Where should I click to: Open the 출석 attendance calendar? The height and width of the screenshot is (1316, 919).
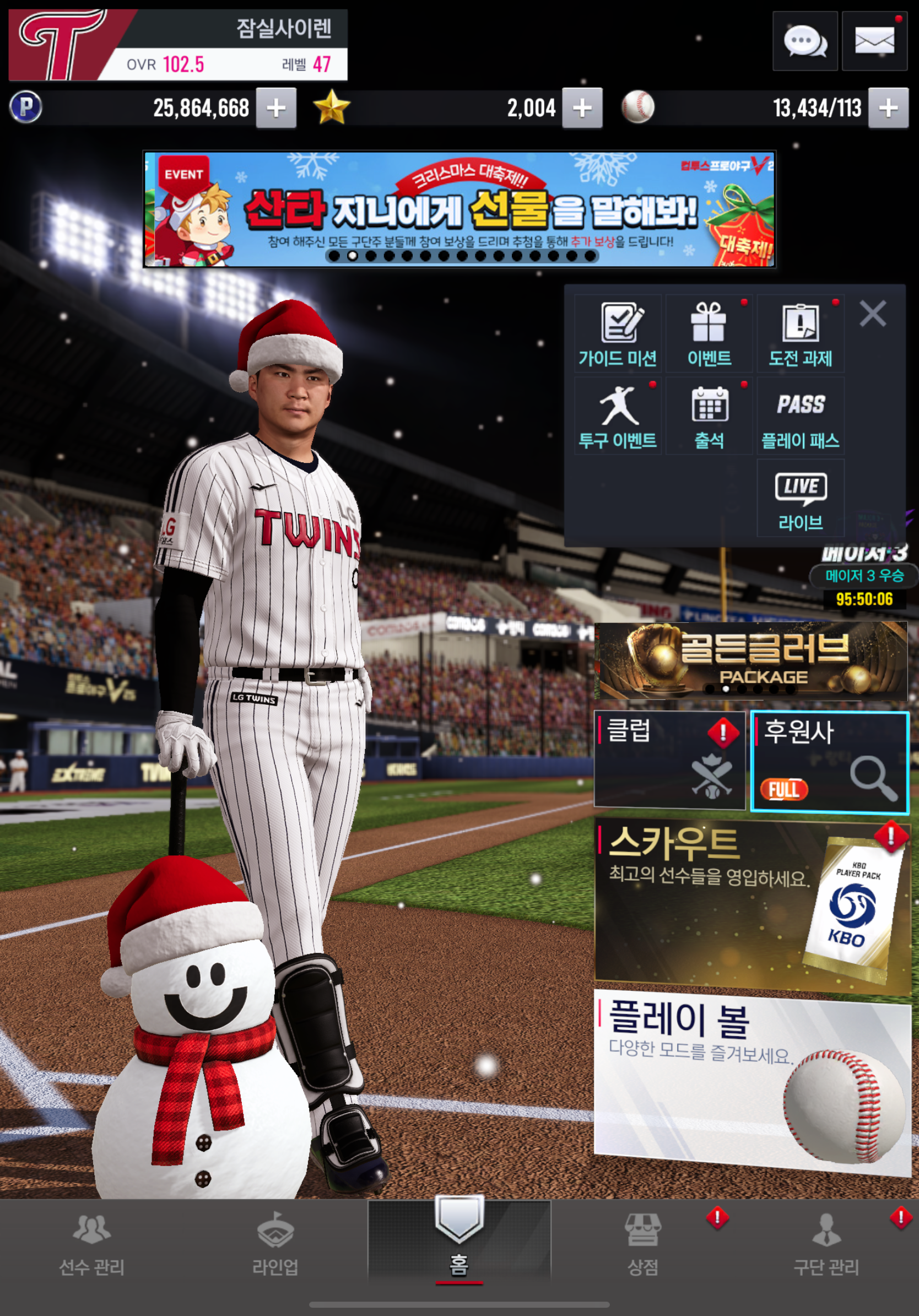[x=709, y=416]
